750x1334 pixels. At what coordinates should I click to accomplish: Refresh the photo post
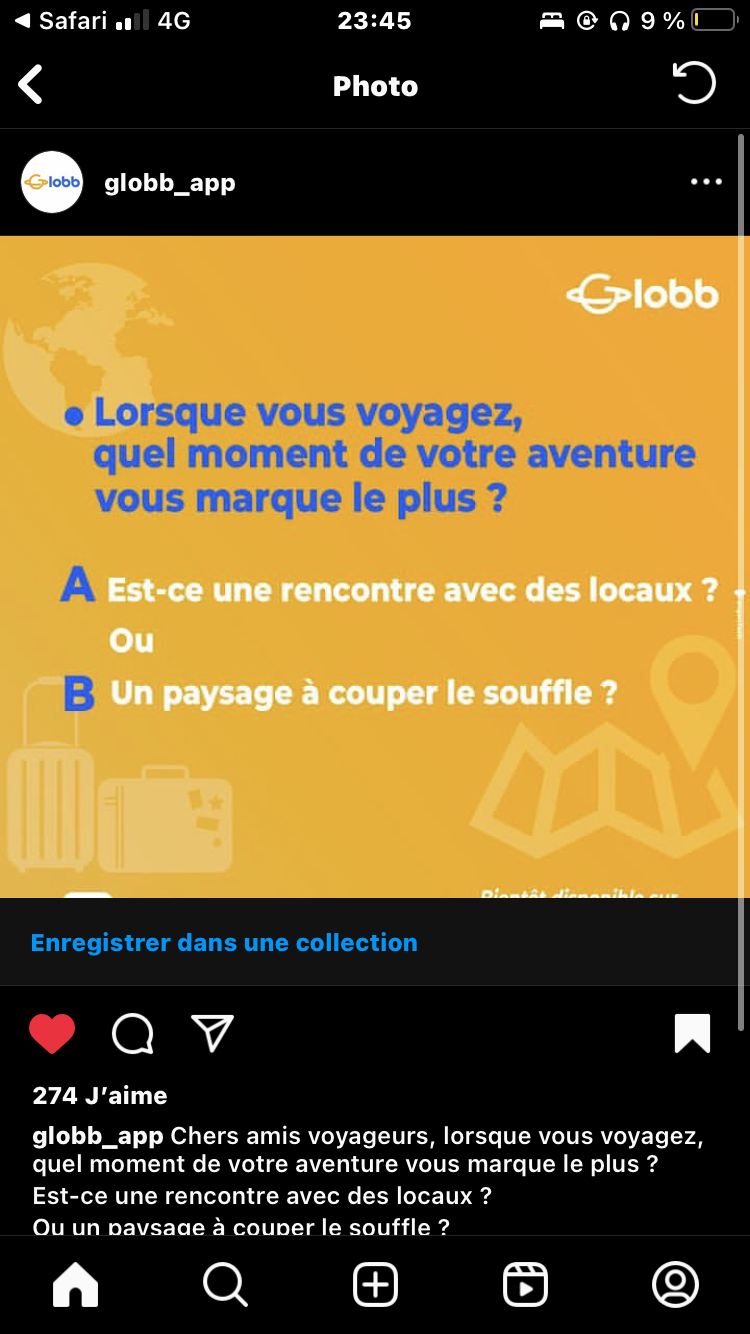694,84
